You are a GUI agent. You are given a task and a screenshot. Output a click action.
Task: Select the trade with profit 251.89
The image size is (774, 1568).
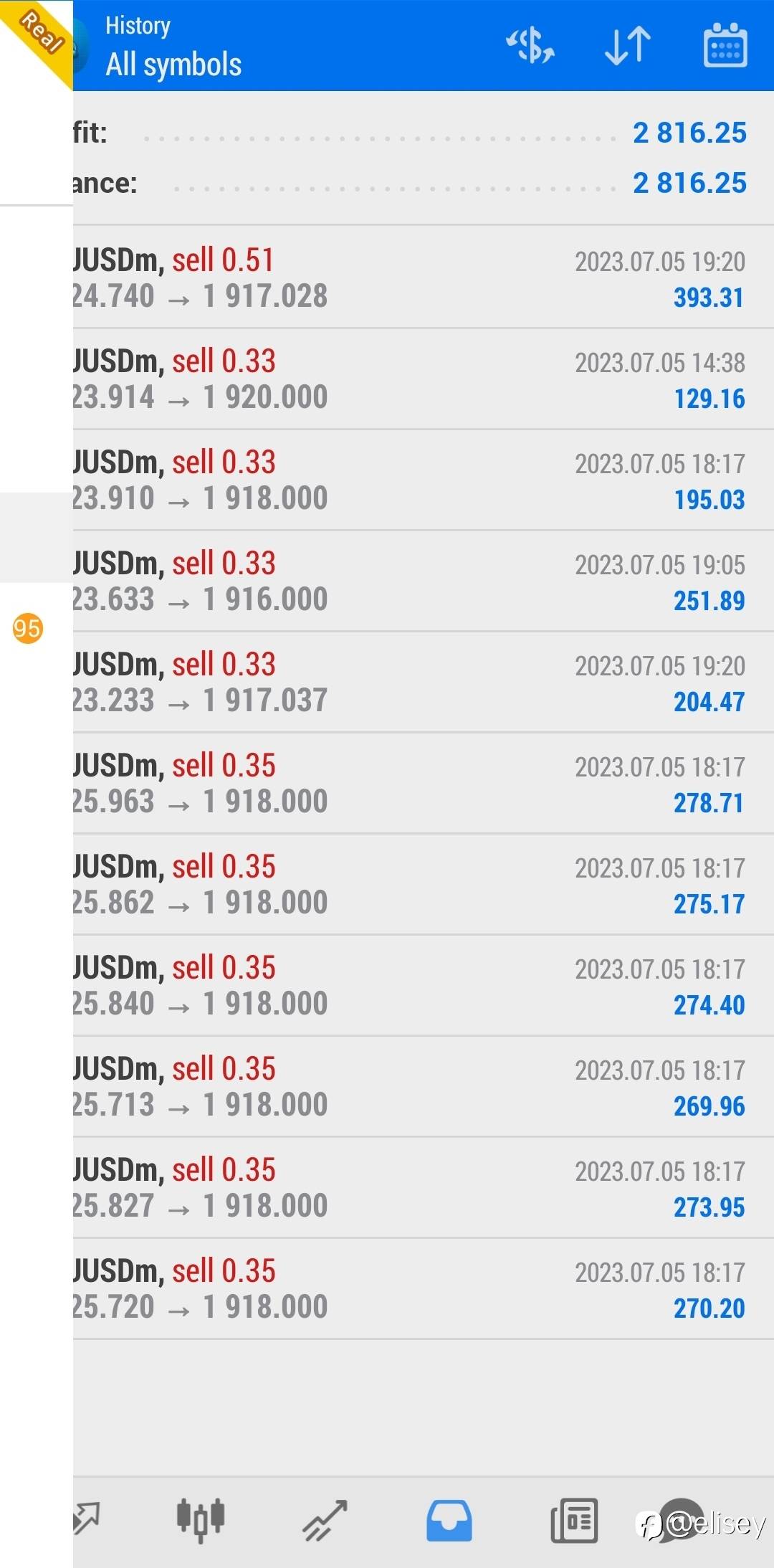pos(423,581)
